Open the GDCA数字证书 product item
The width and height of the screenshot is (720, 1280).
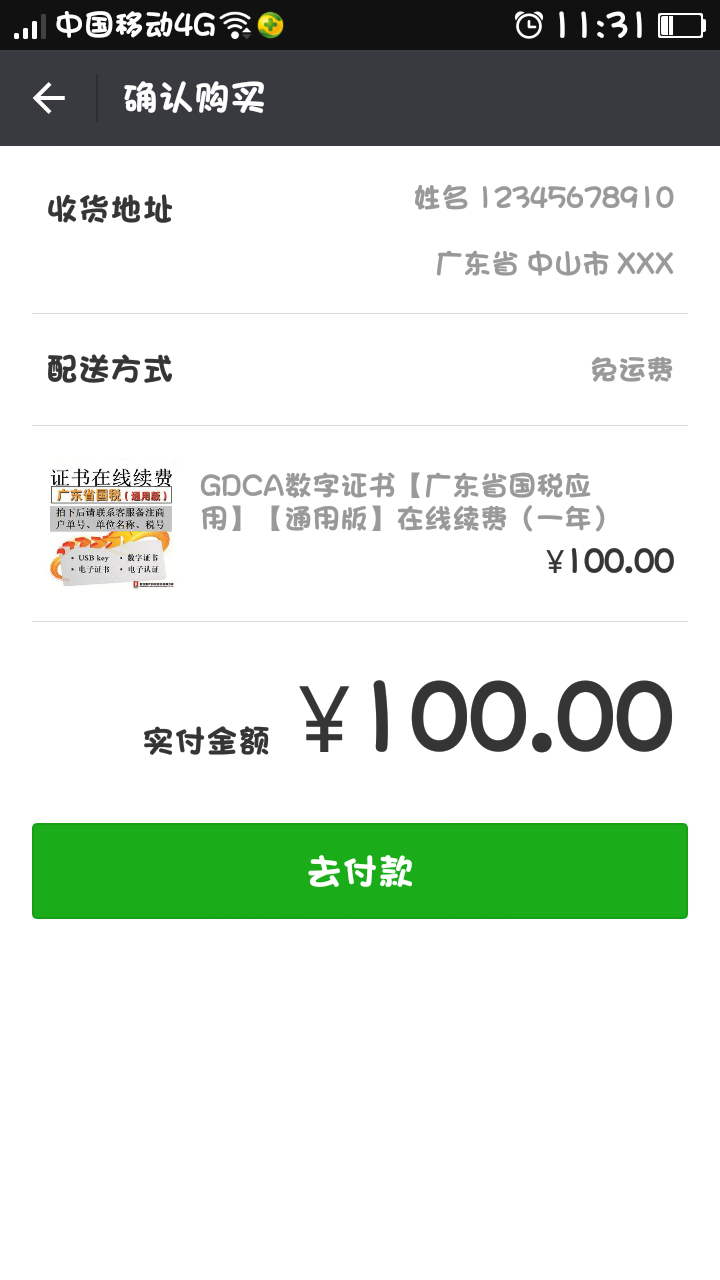(x=360, y=523)
